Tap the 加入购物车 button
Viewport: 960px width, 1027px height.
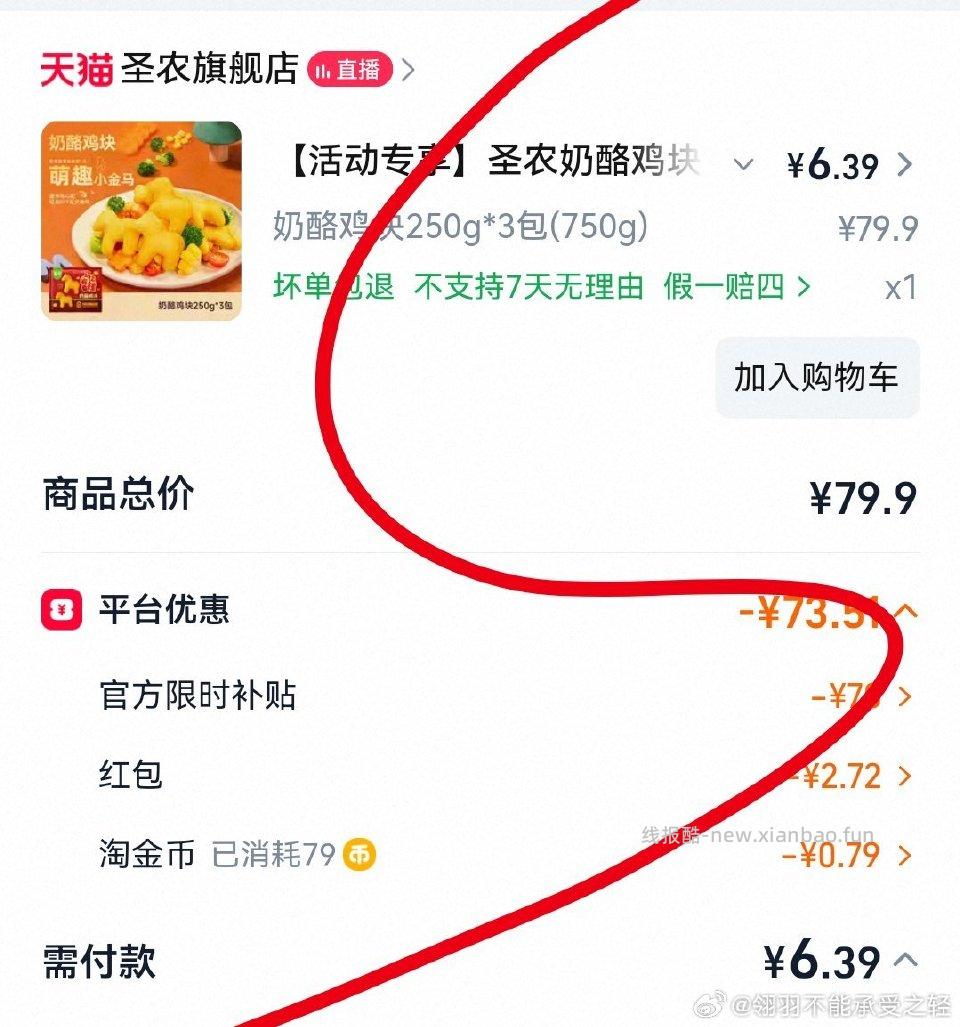815,380
